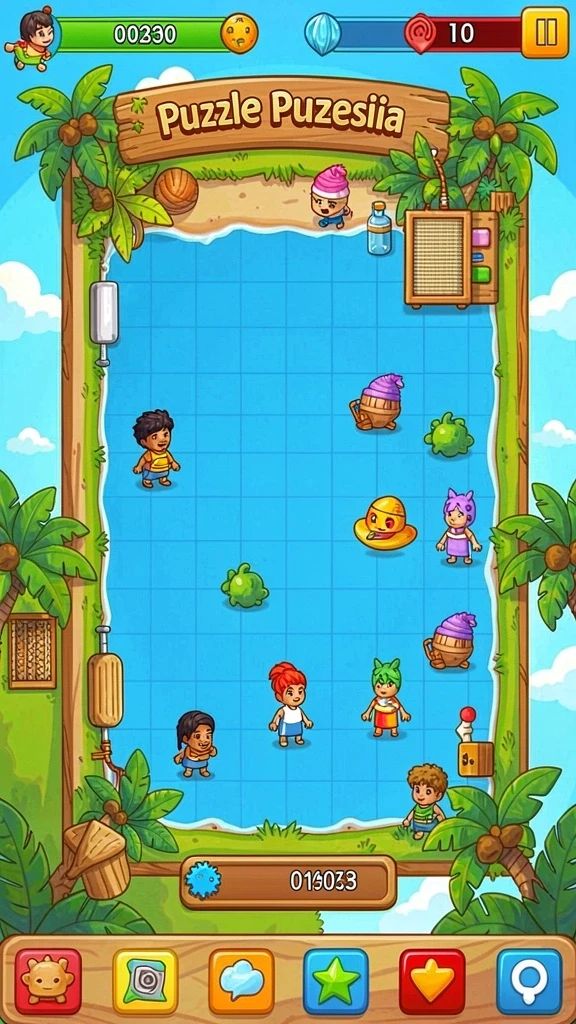This screenshot has height=1024, width=576.
Task: Tap the yellow duck float in pool
Action: tap(385, 524)
